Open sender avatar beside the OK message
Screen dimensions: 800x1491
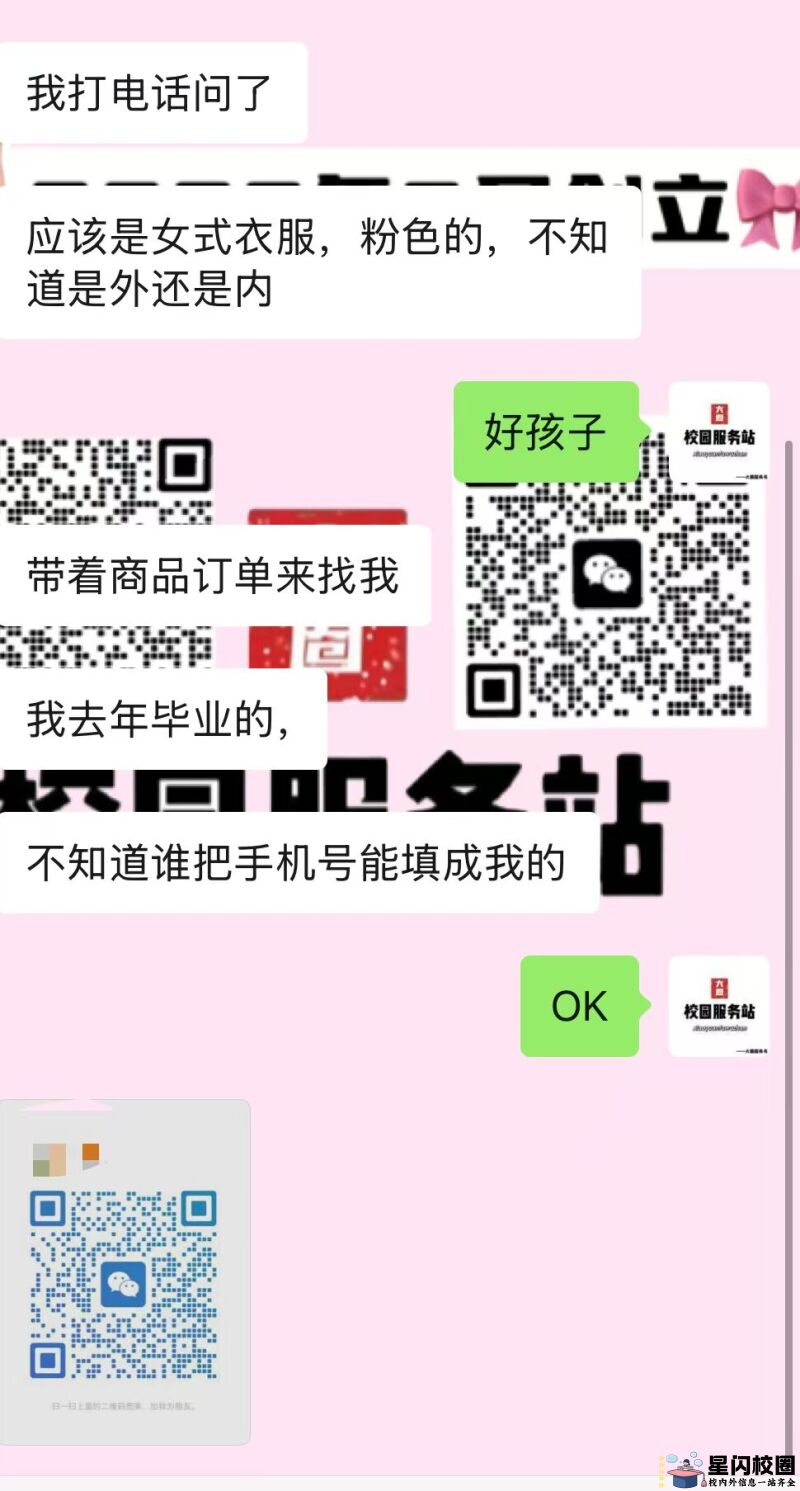[718, 1006]
